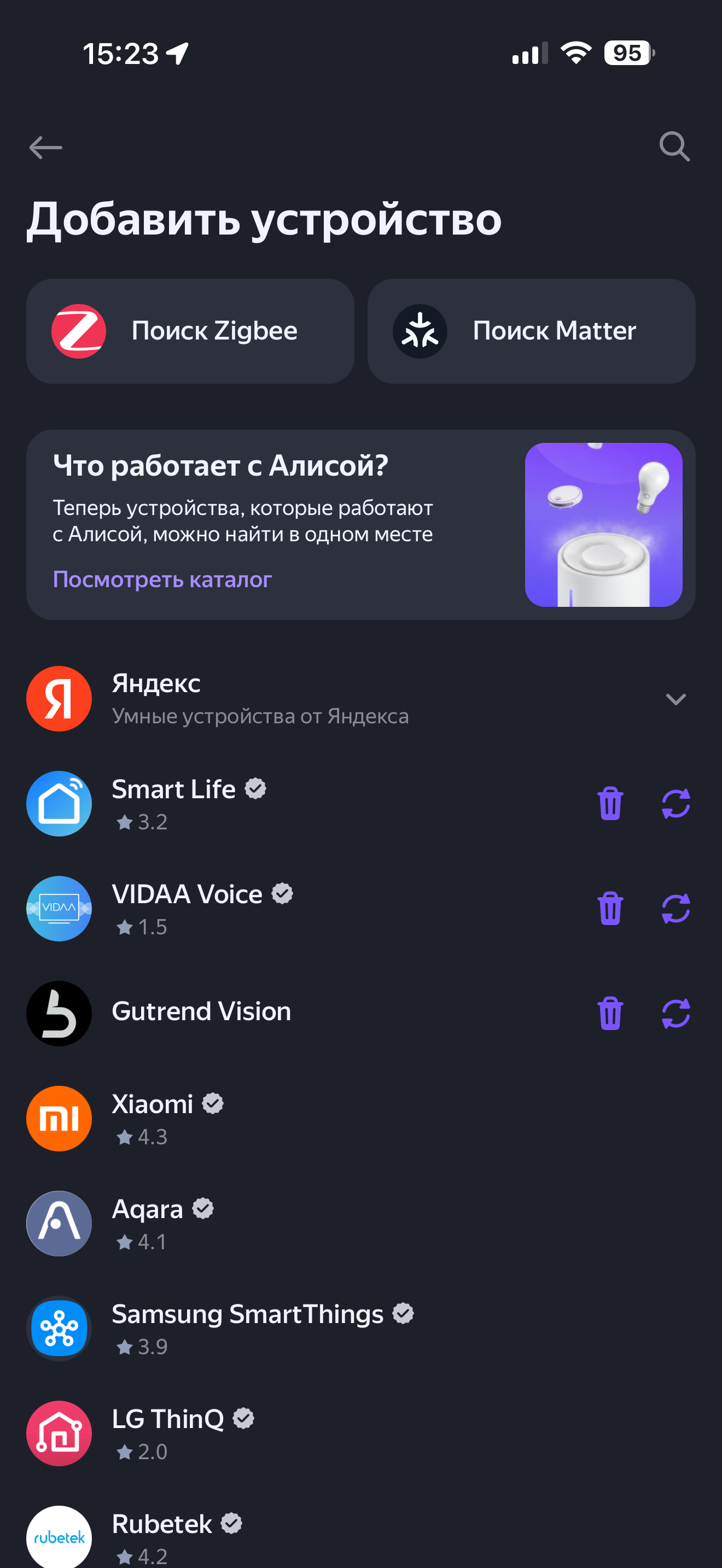Viewport: 722px width, 1568px height.
Task: Select the Aqara provider
Action: [x=147, y=1224]
